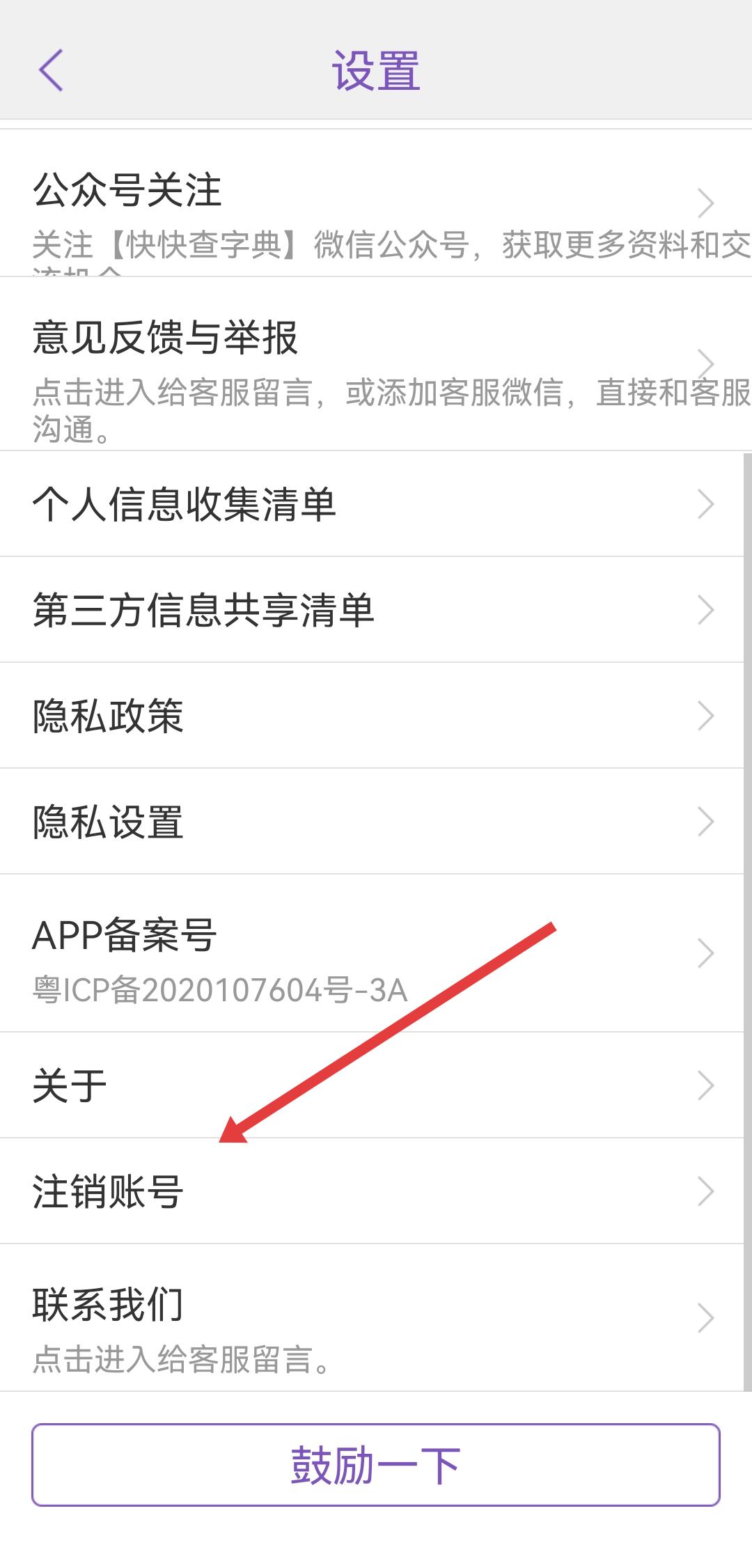Tap the 鼓励一下 button
The height and width of the screenshot is (1568, 752).
pyautogui.click(x=375, y=1465)
